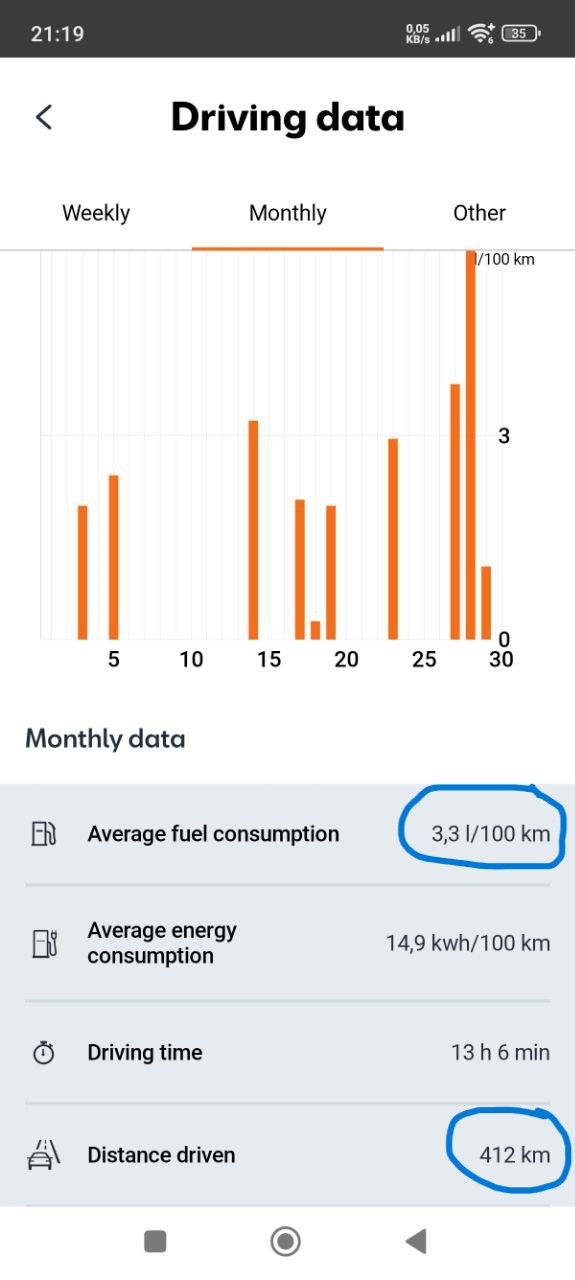This screenshot has width=575, height=1280.
Task: Select the Monthly tab
Action: (x=288, y=213)
